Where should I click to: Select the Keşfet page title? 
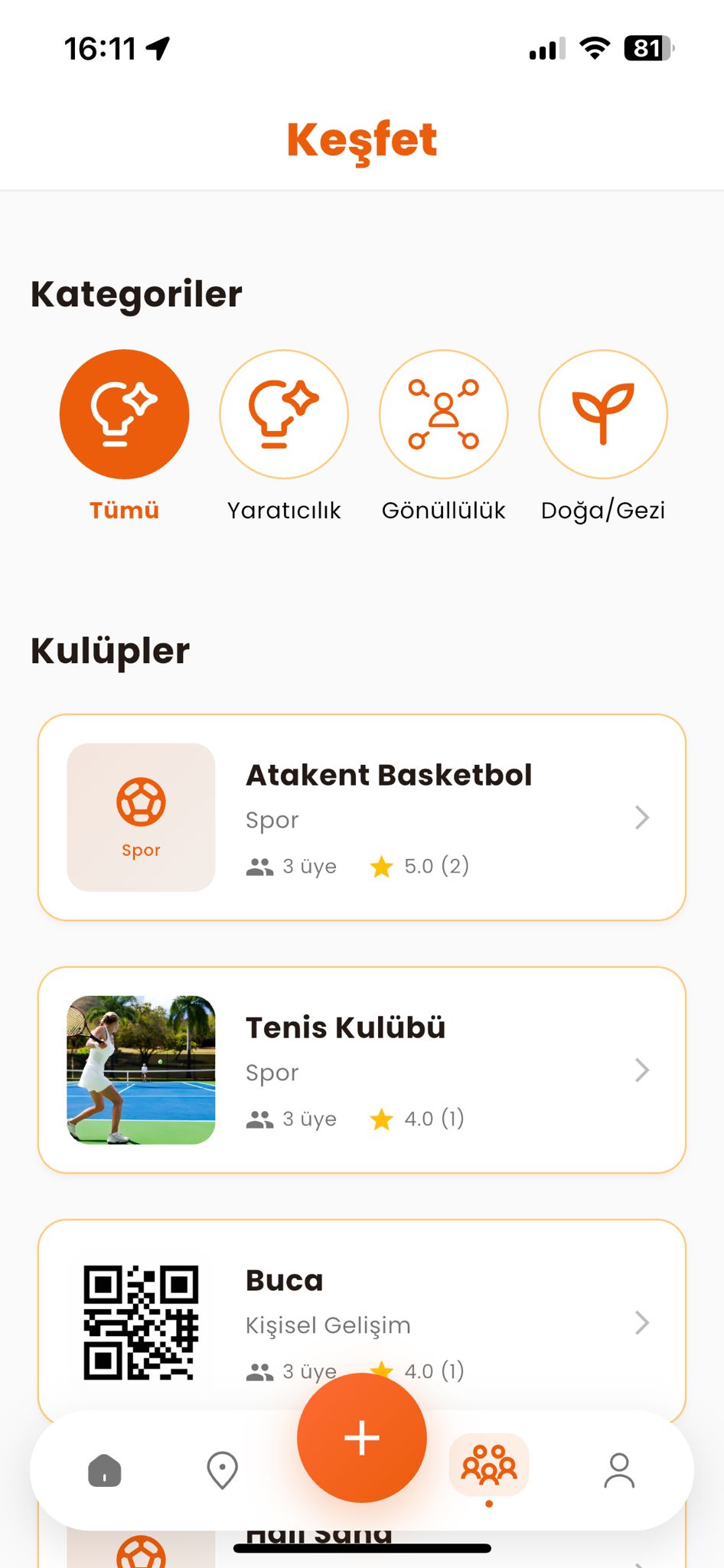click(362, 140)
